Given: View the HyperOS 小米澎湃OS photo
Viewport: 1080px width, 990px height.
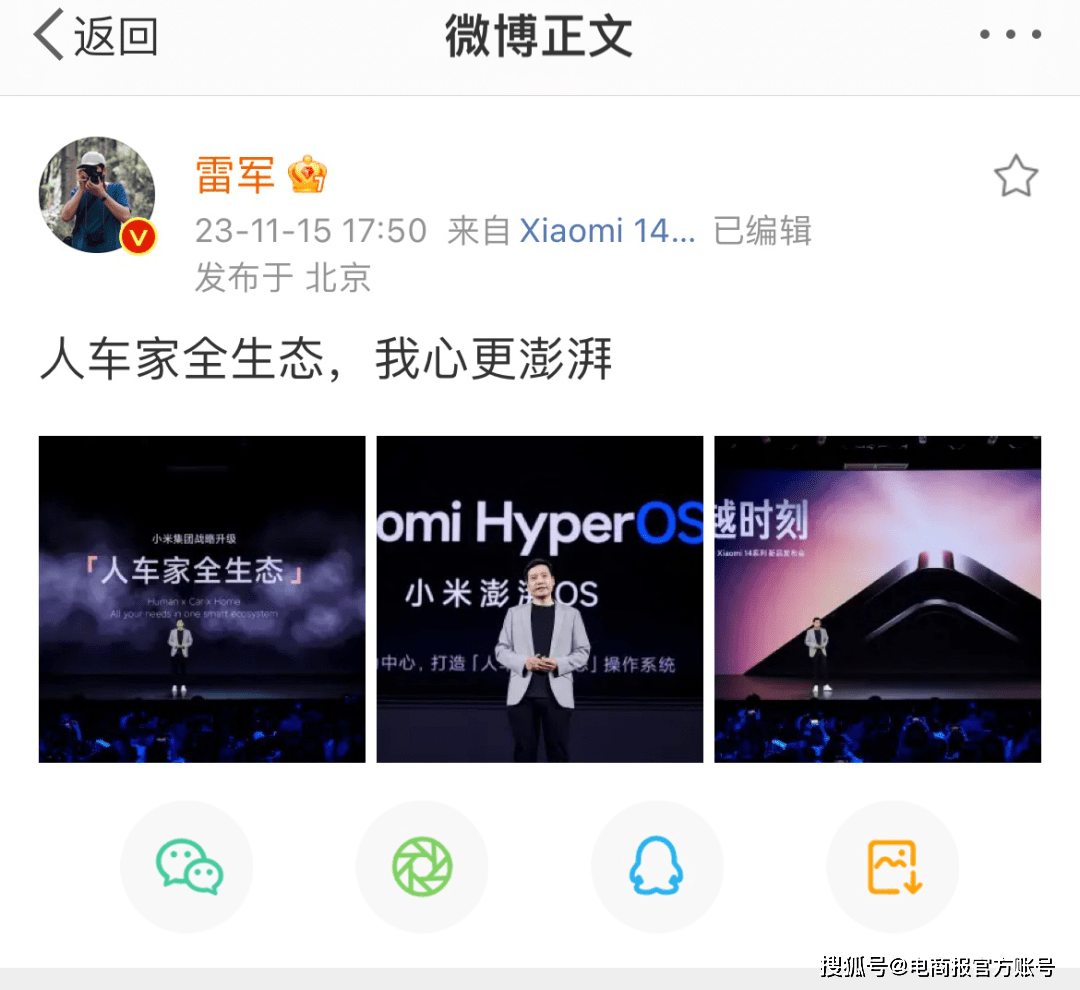Looking at the screenshot, I should (540, 599).
